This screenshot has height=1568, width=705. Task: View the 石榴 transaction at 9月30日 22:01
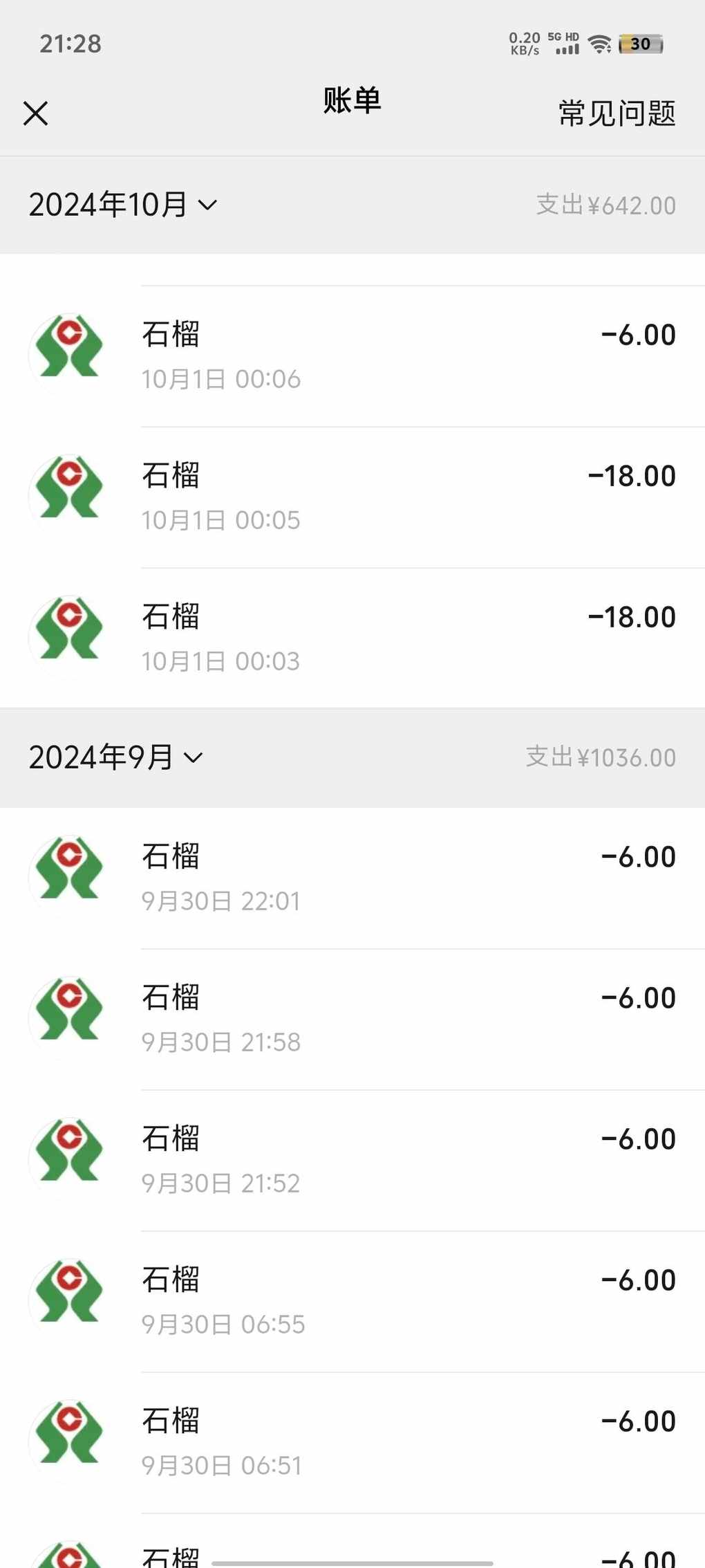pos(352,878)
